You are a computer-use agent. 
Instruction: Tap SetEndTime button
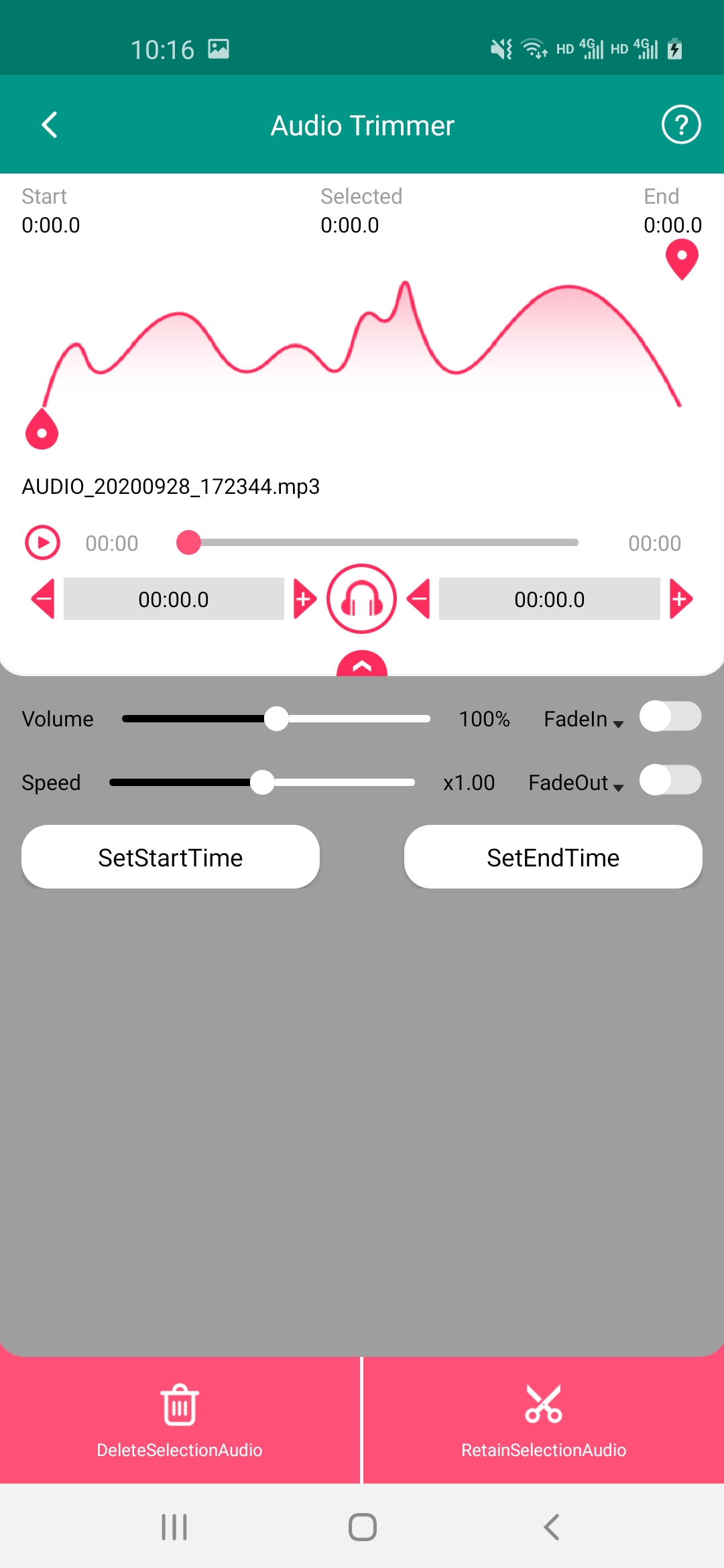click(553, 857)
